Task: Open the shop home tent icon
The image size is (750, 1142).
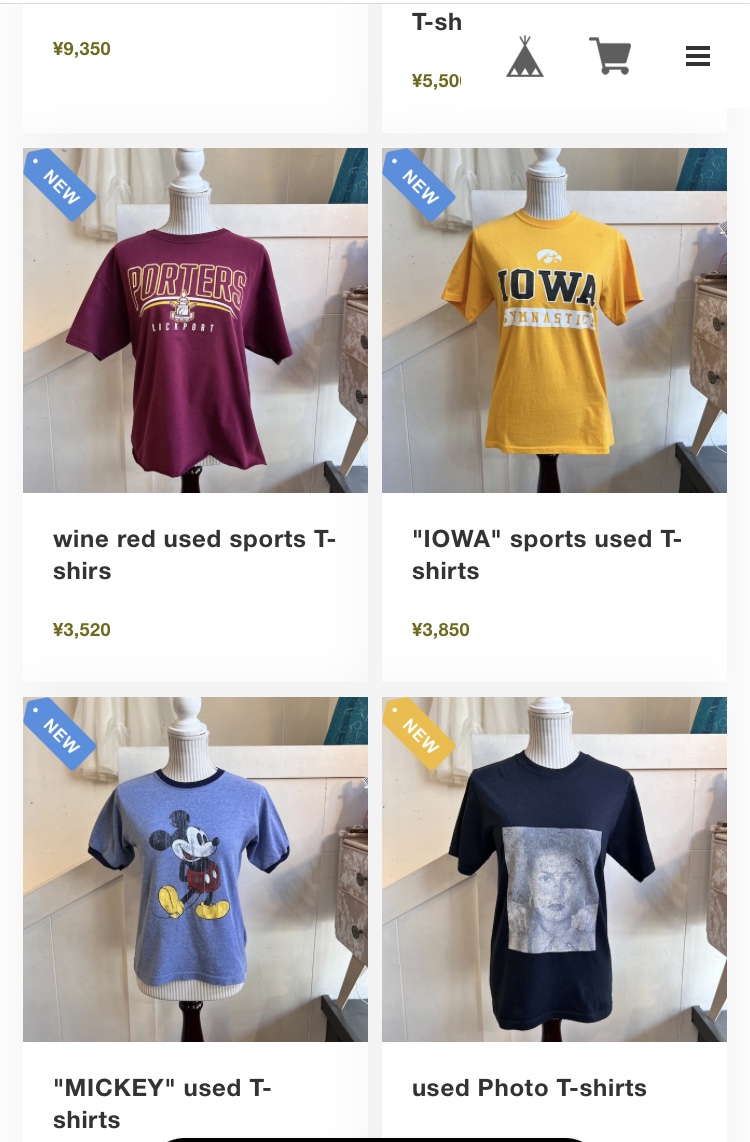Action: [x=525, y=57]
